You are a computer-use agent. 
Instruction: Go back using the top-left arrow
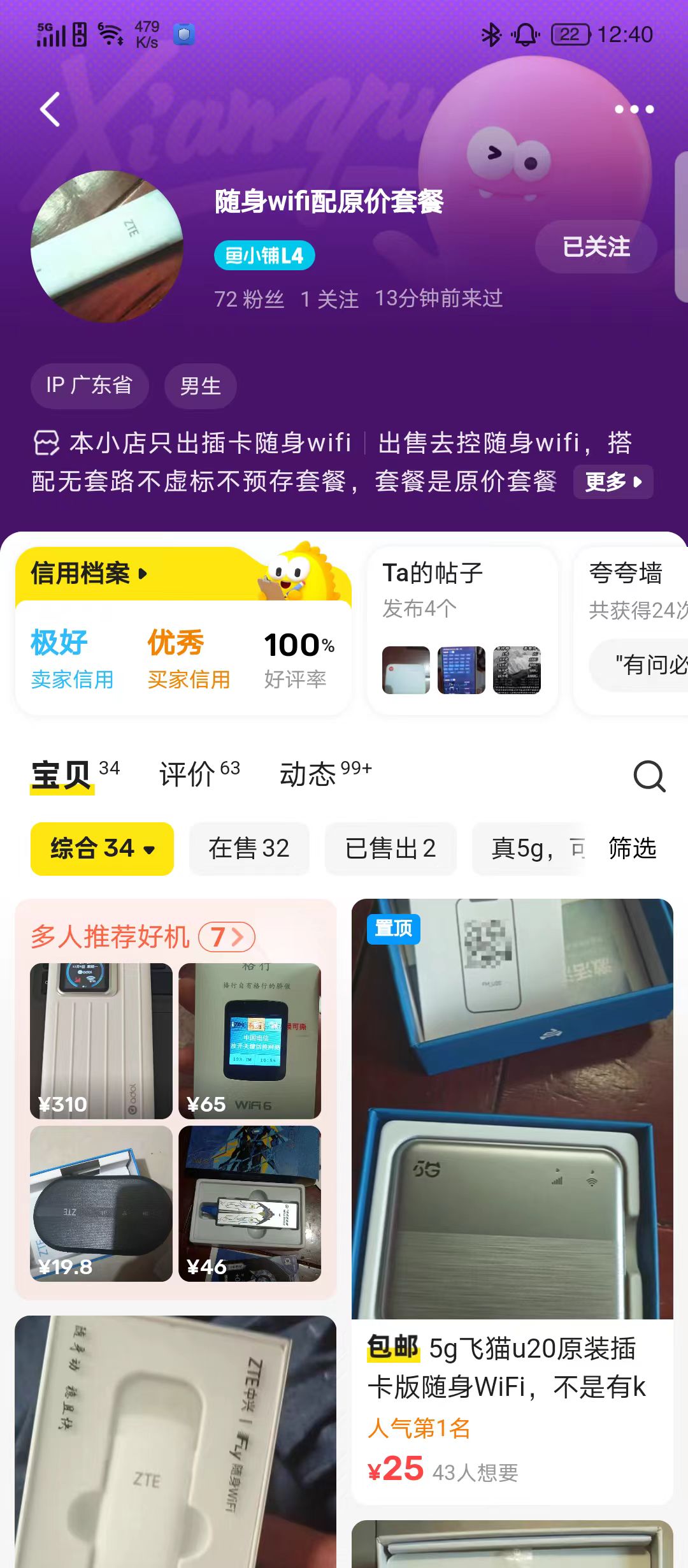pyautogui.click(x=50, y=110)
